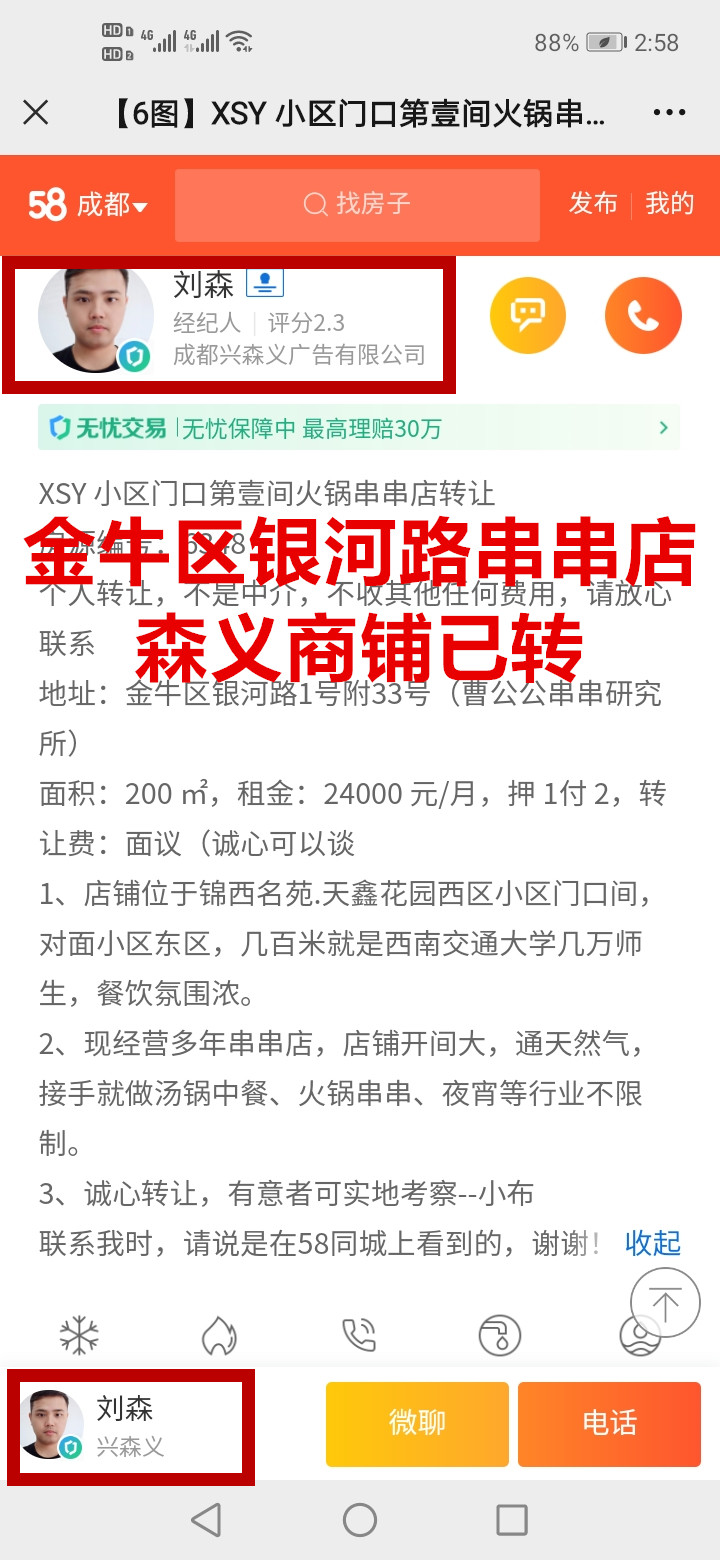This screenshot has width=720, height=1560.
Task: Jump back to top of page
Action: (665, 1303)
